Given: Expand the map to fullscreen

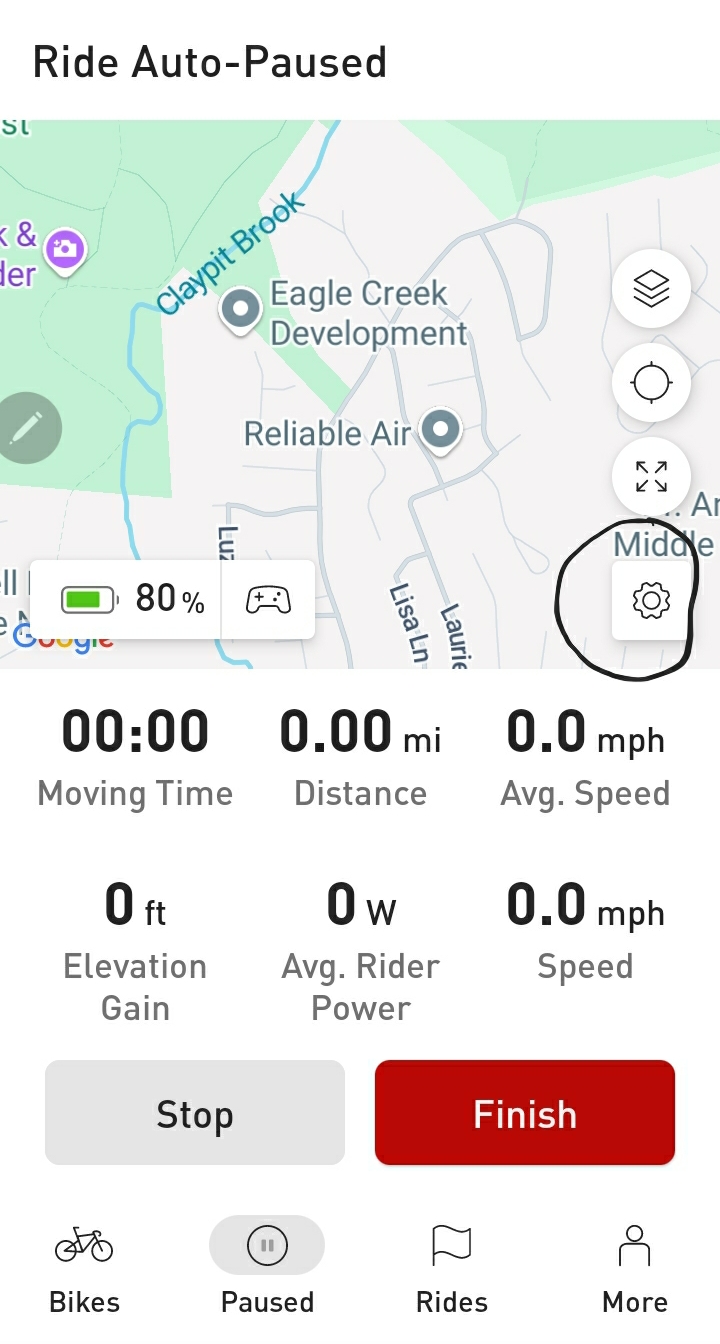Looking at the screenshot, I should click(x=651, y=476).
